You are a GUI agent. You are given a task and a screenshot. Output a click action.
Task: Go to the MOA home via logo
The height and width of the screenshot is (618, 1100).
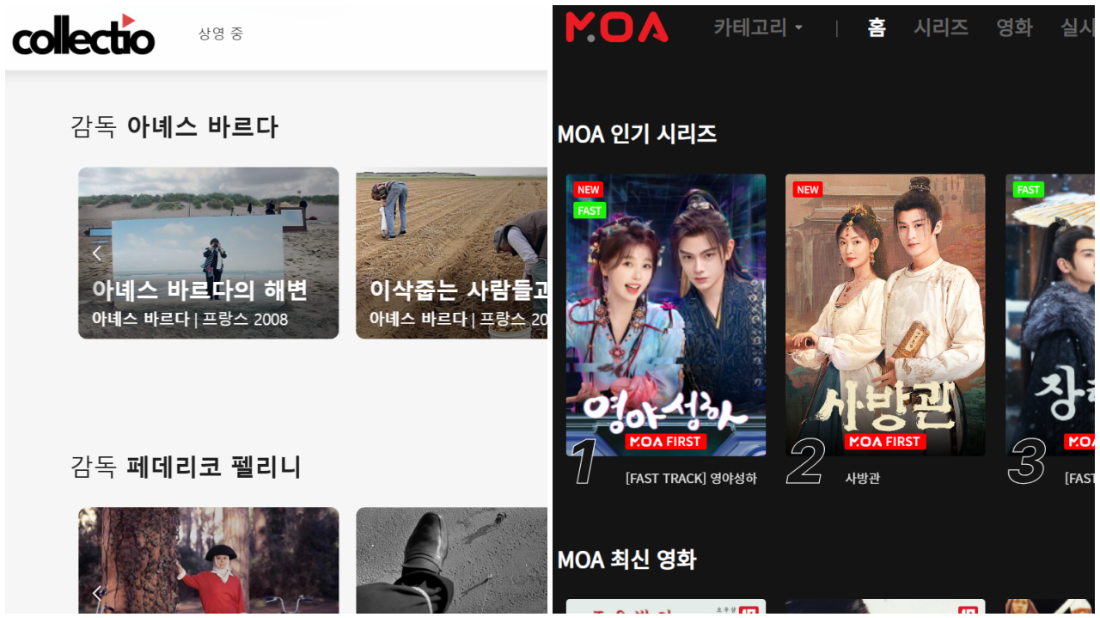[x=617, y=27]
